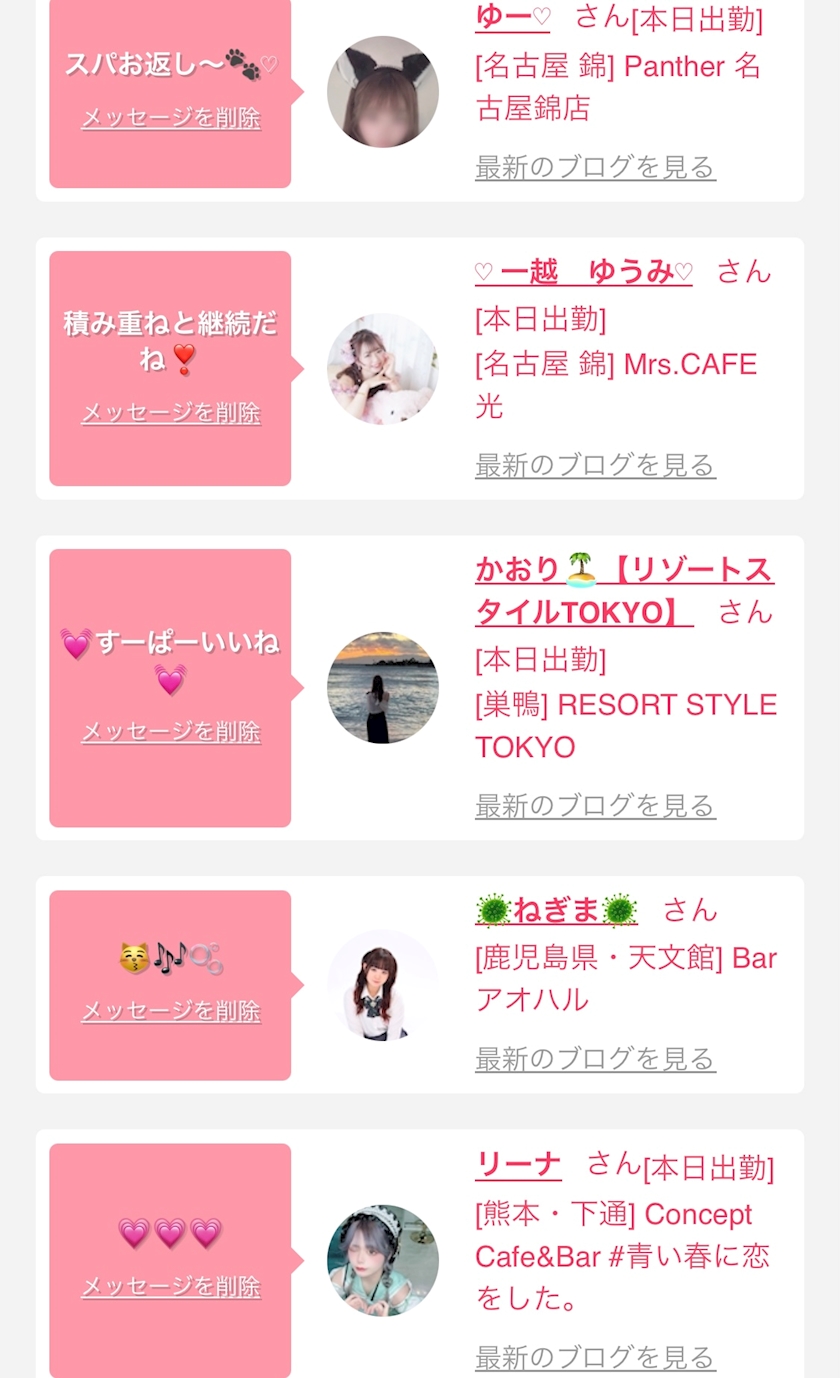Open 一越 ゆうみ's profile link
Image resolution: width=840 pixels, height=1378 pixels.
click(584, 271)
